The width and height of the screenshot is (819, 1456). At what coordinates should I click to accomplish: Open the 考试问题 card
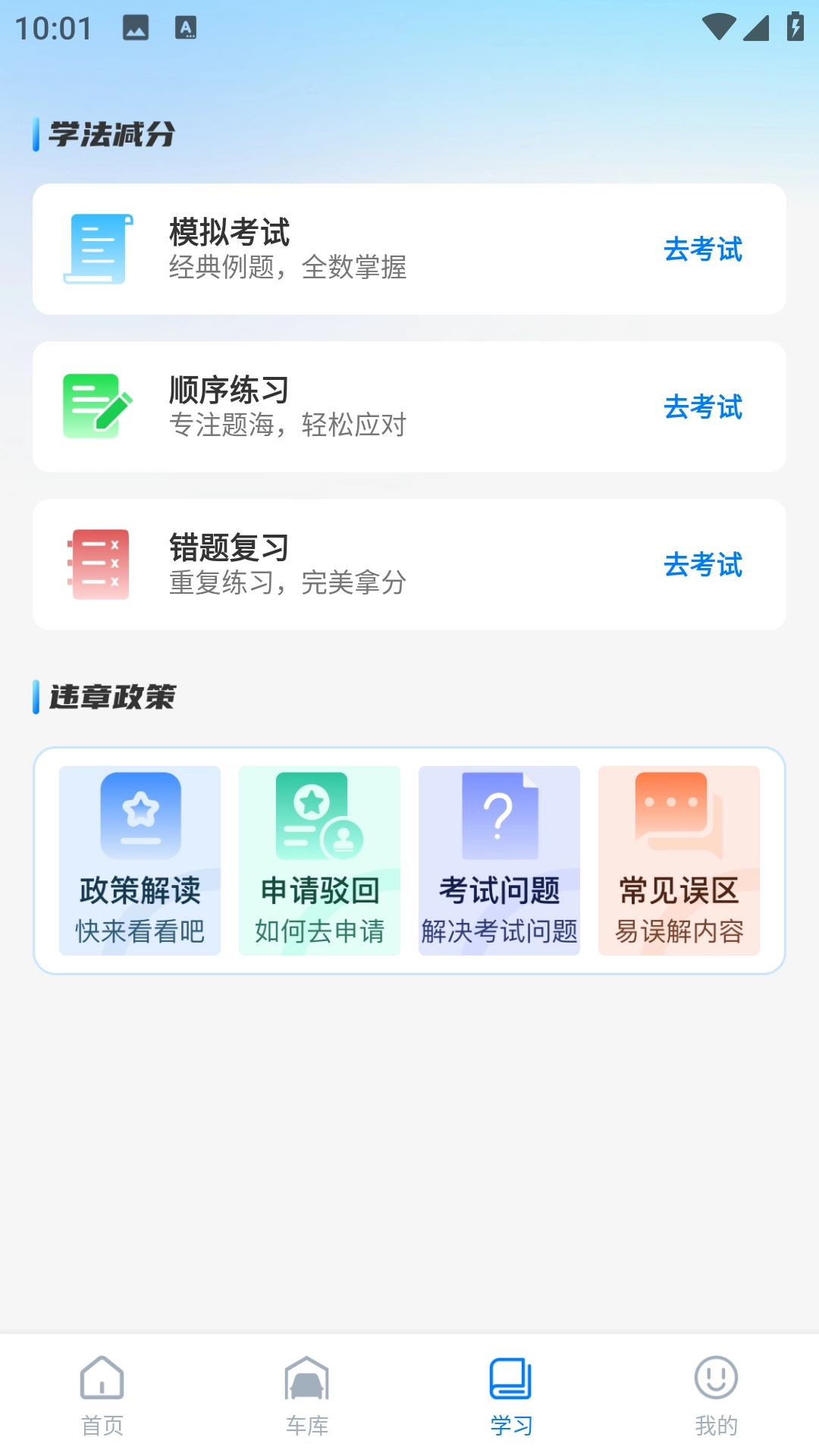pyautogui.click(x=499, y=857)
